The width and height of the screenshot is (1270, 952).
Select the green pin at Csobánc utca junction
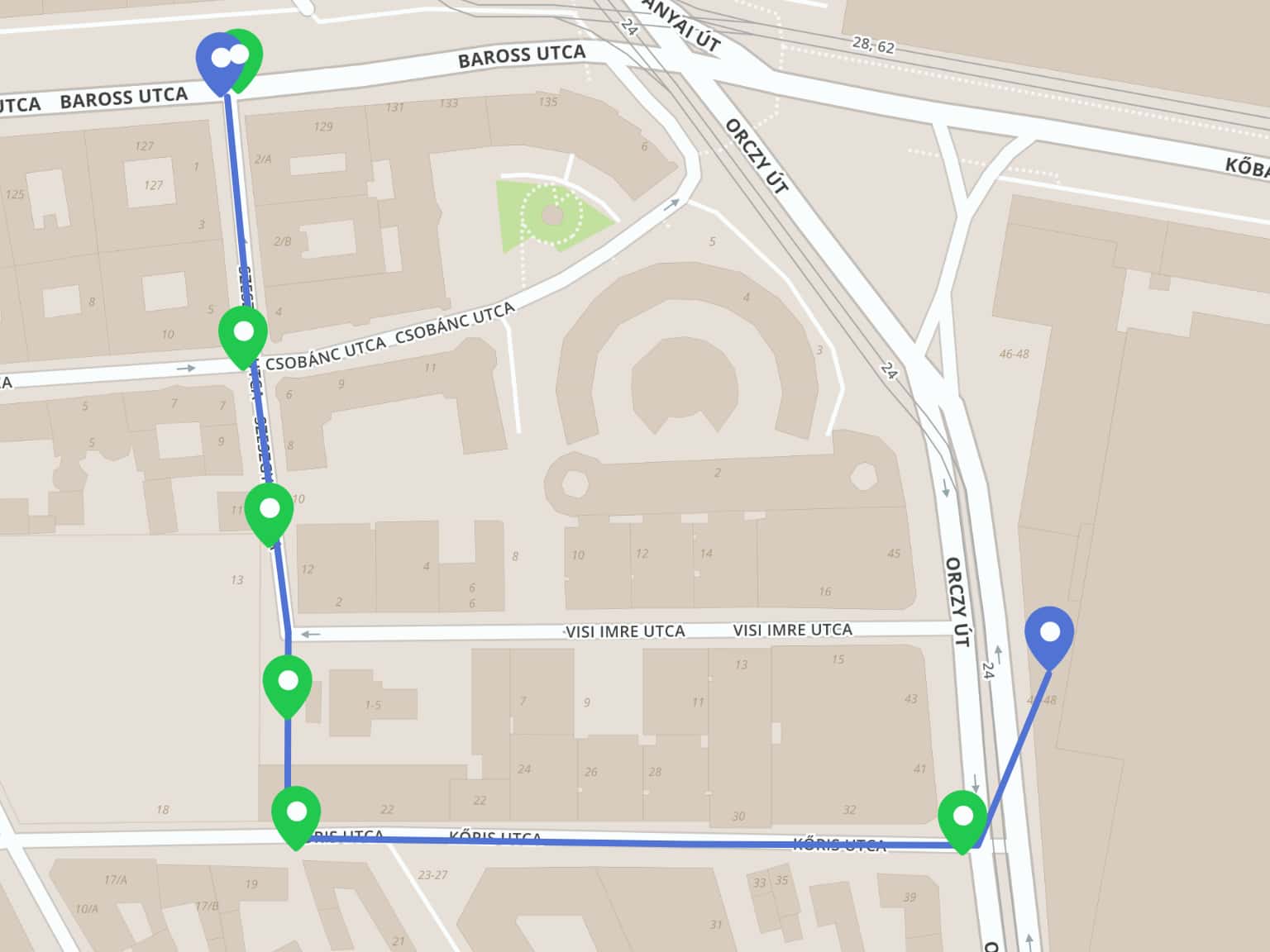(x=243, y=332)
